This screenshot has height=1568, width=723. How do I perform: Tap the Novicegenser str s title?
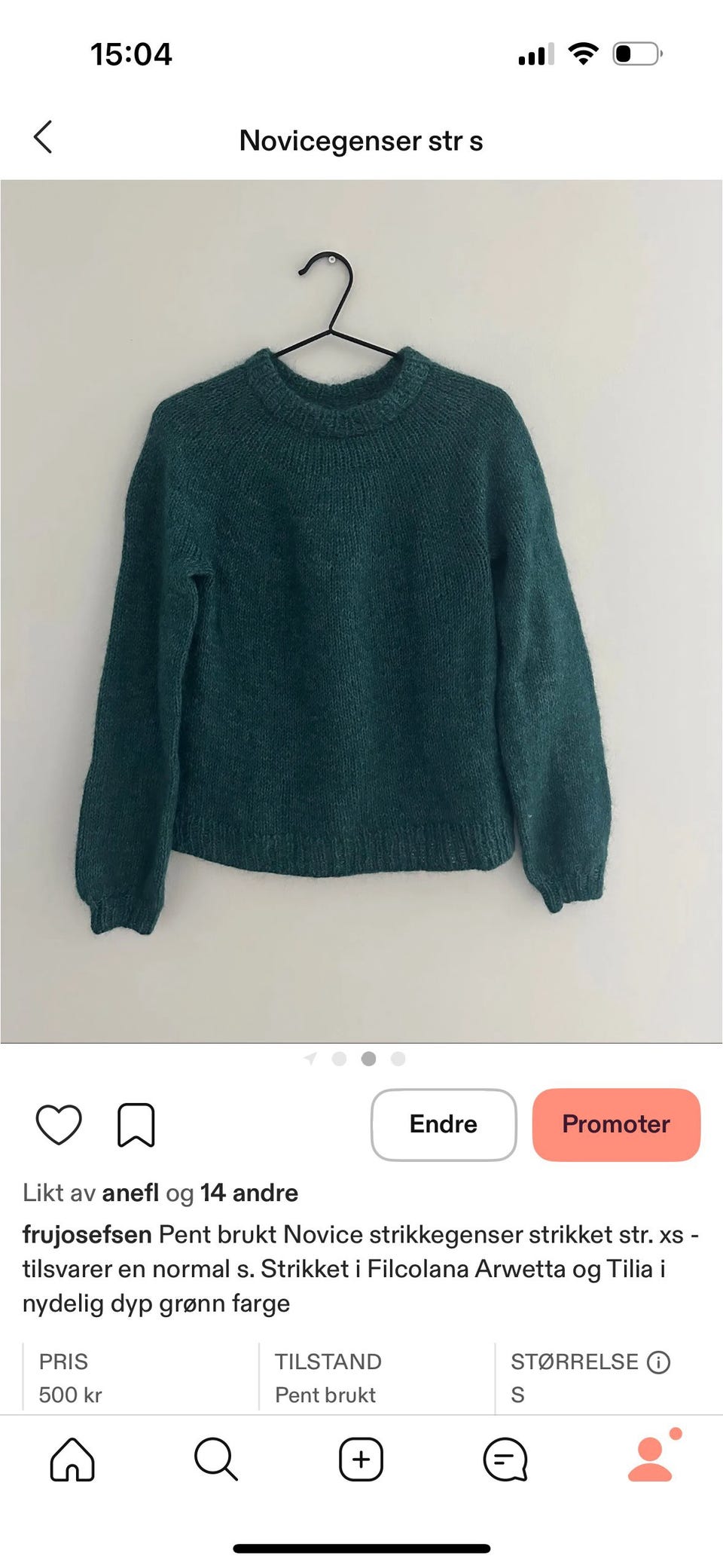[x=361, y=141]
